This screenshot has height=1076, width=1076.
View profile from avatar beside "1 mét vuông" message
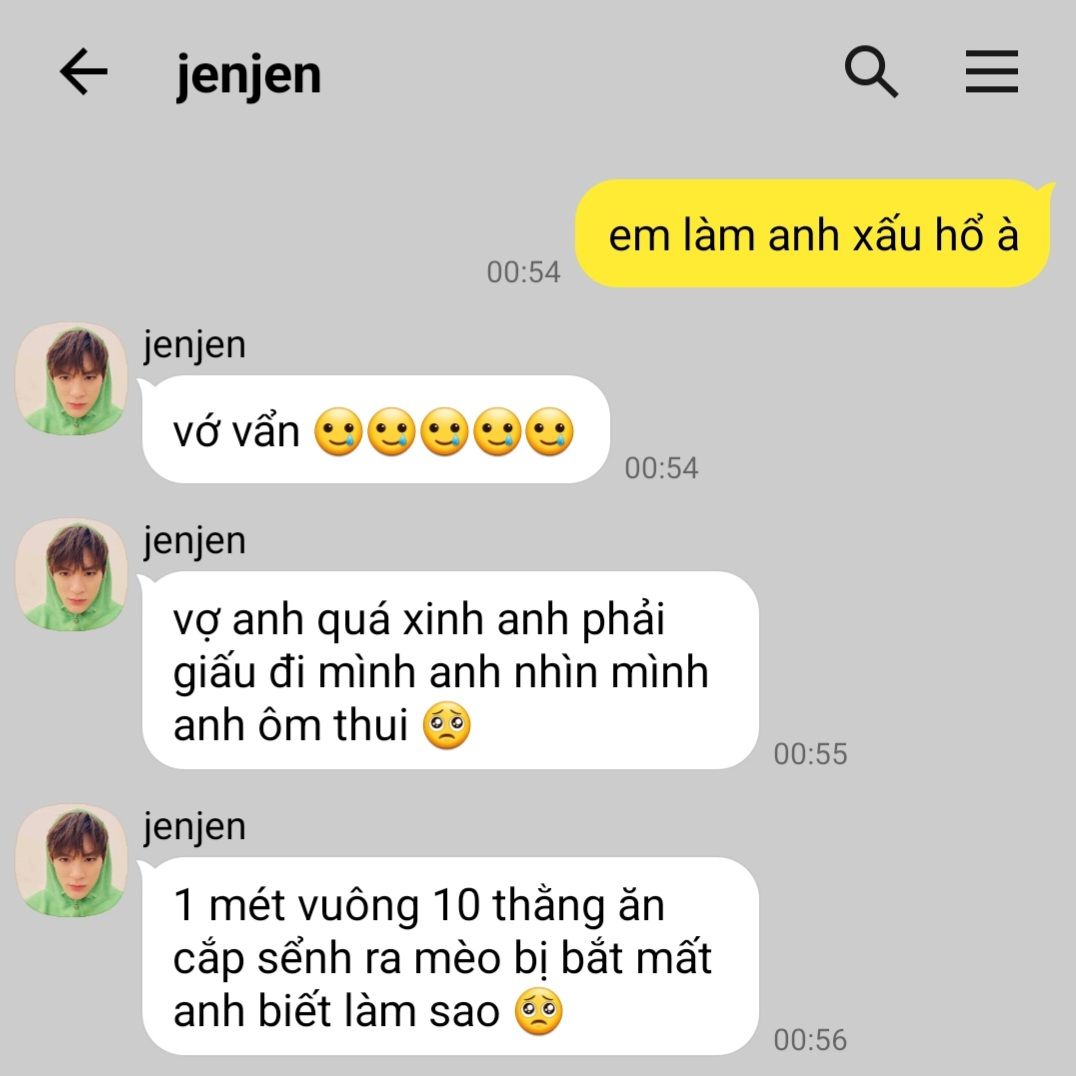click(71, 861)
